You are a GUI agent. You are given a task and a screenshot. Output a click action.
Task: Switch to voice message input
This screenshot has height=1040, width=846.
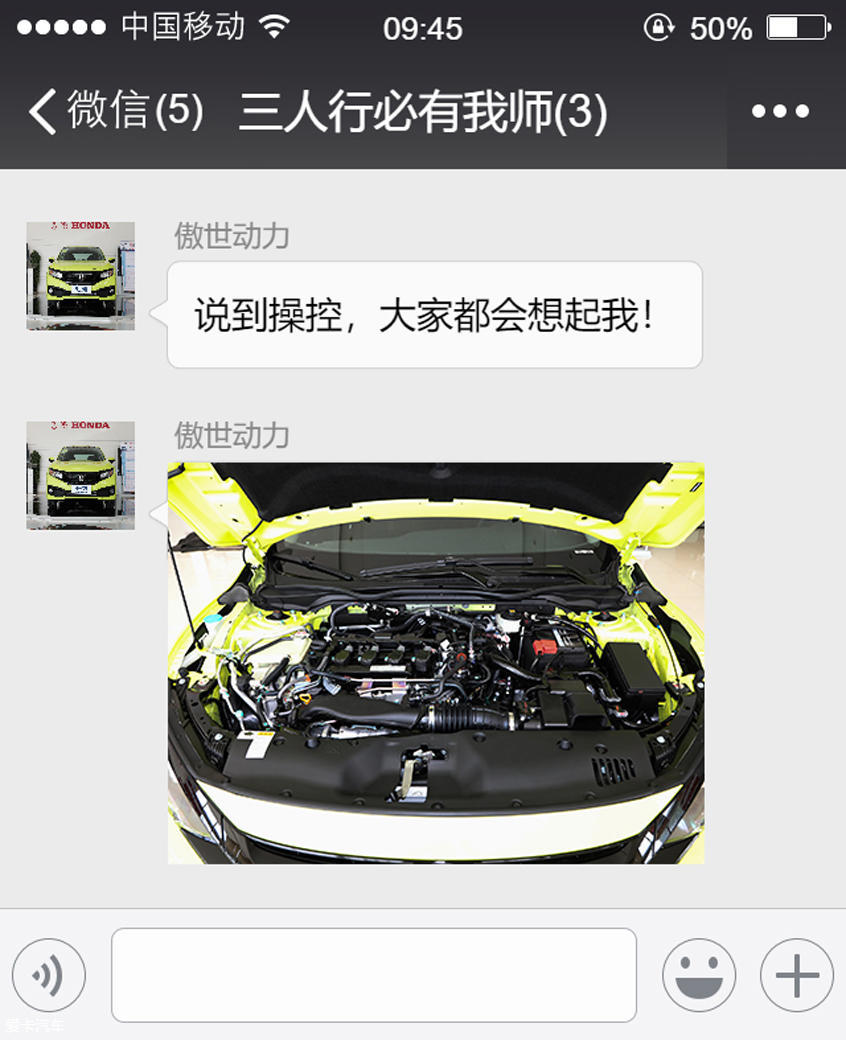click(x=49, y=975)
